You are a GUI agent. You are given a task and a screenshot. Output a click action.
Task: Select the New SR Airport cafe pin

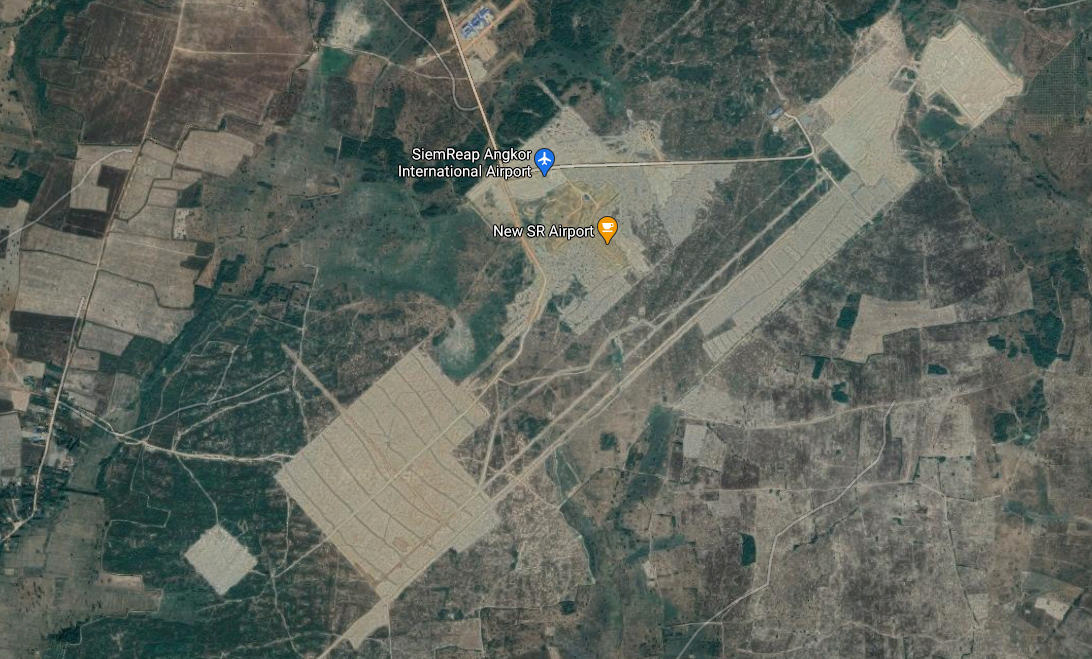(x=606, y=229)
